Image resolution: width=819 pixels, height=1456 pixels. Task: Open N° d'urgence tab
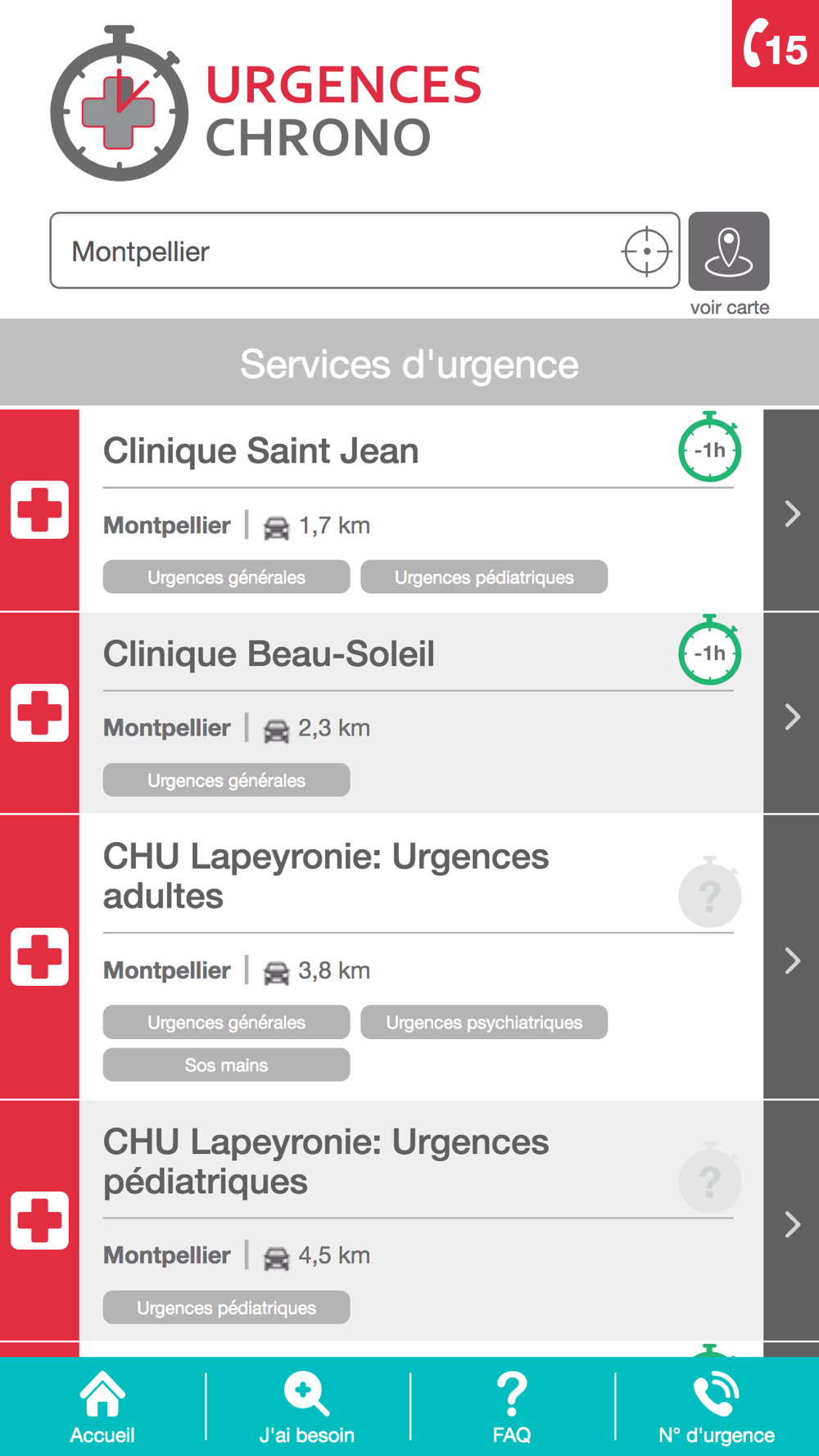click(717, 1407)
